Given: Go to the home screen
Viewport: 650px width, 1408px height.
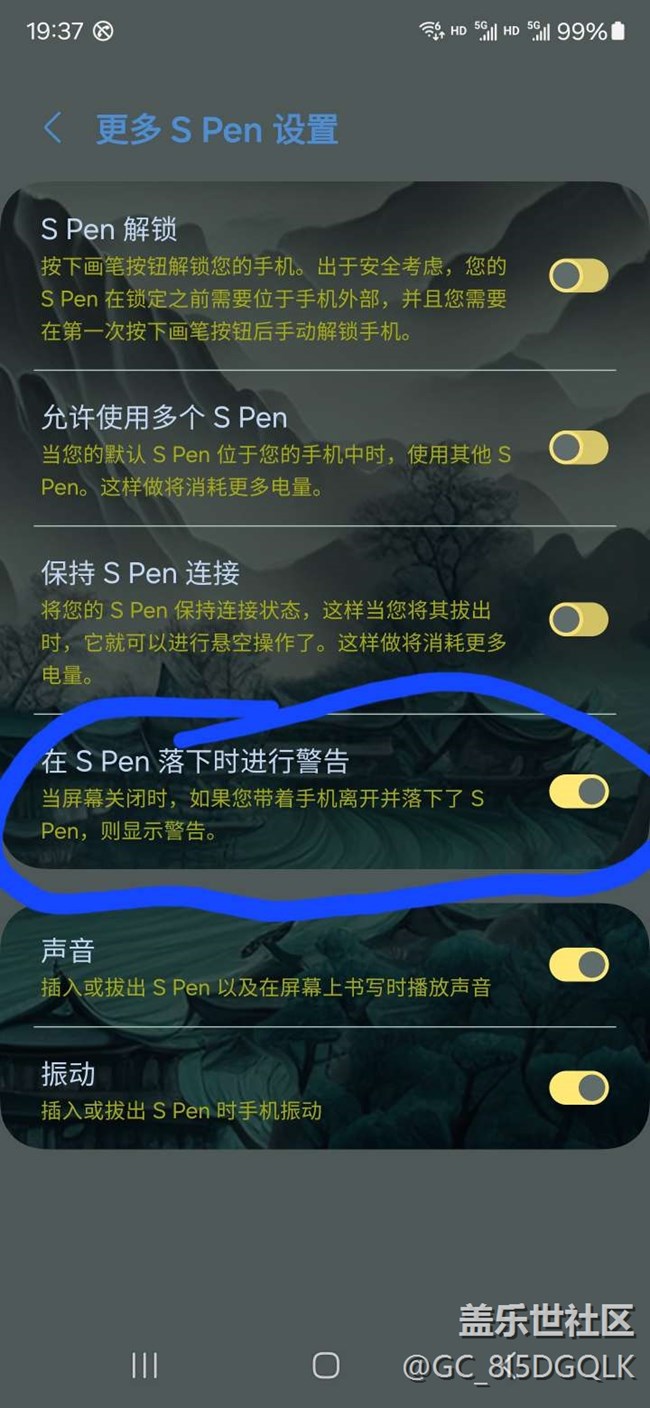Looking at the screenshot, I should 326,1365.
